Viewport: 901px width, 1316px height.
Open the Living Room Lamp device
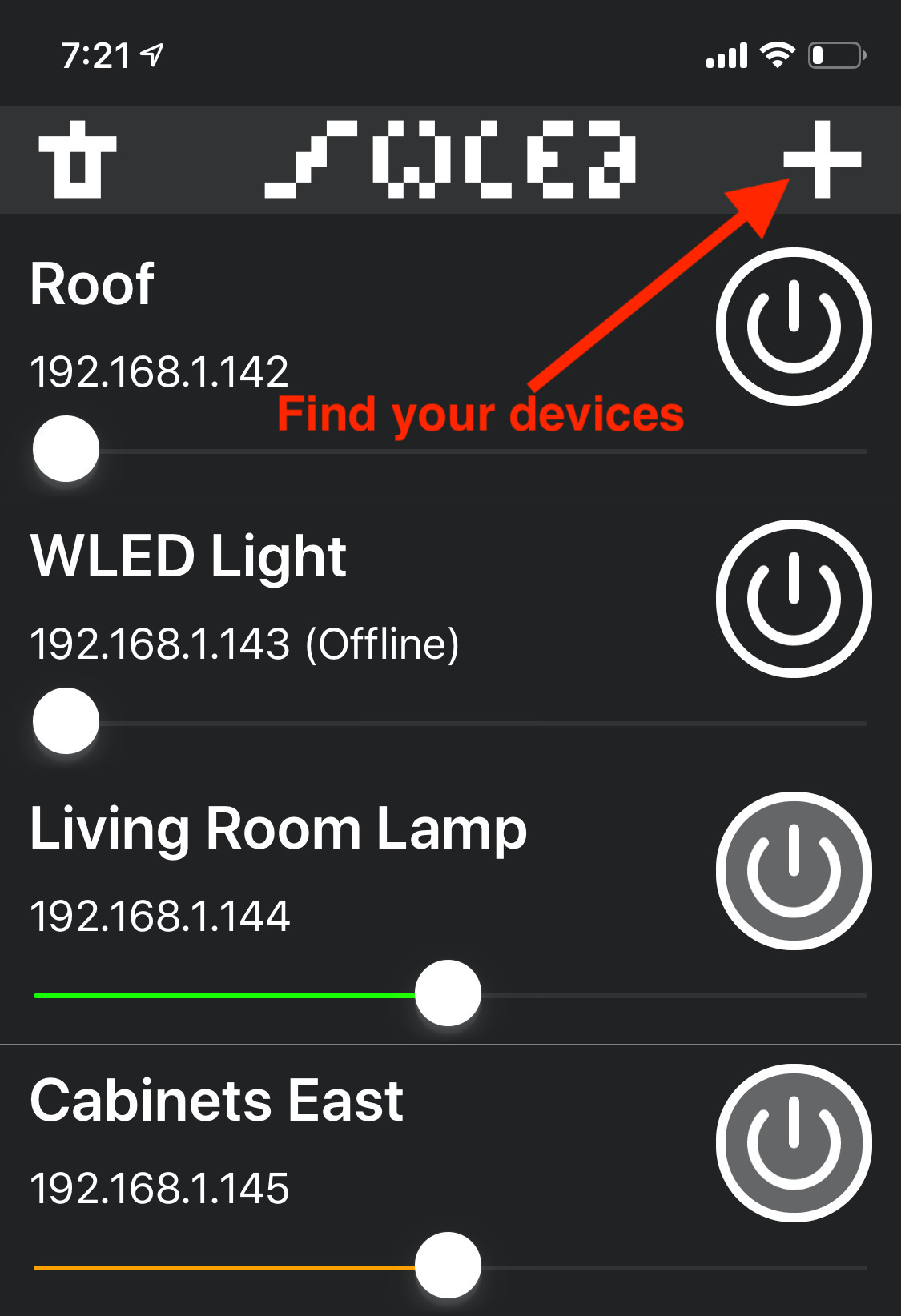tap(279, 829)
